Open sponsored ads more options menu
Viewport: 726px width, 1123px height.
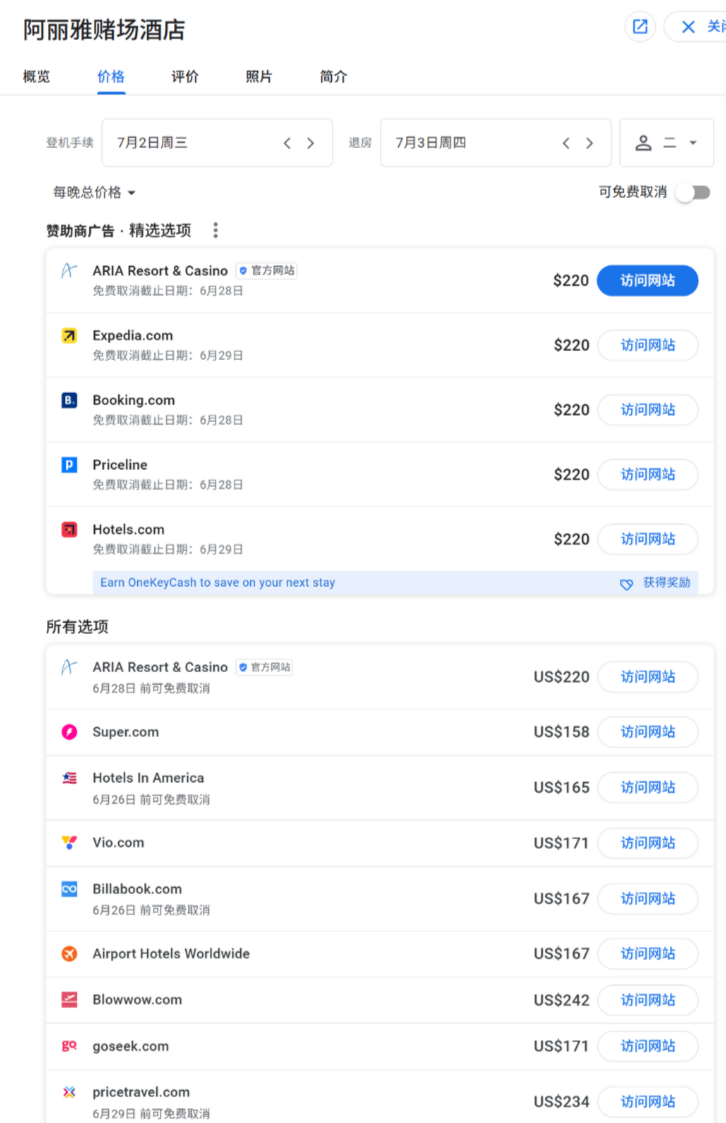215,231
